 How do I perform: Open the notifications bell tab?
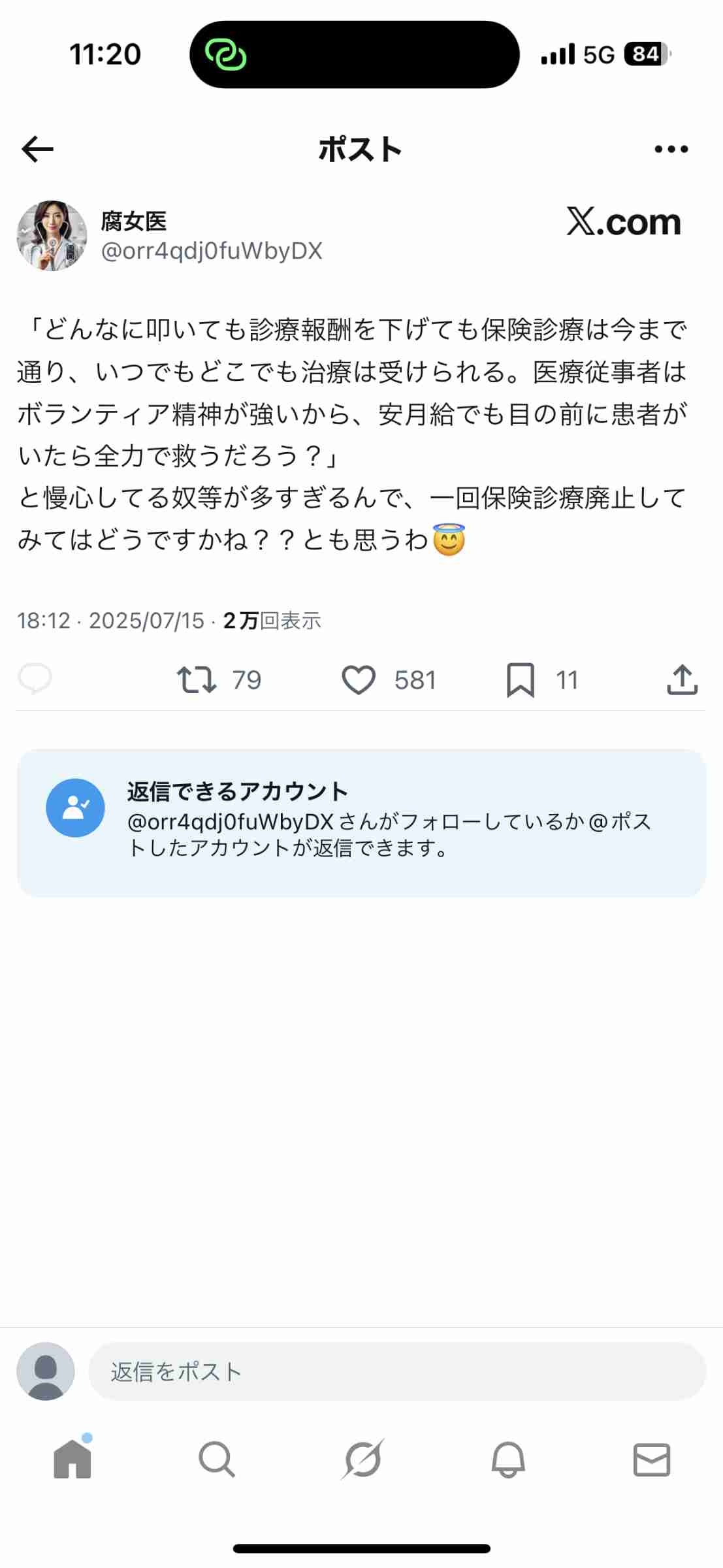507,1459
